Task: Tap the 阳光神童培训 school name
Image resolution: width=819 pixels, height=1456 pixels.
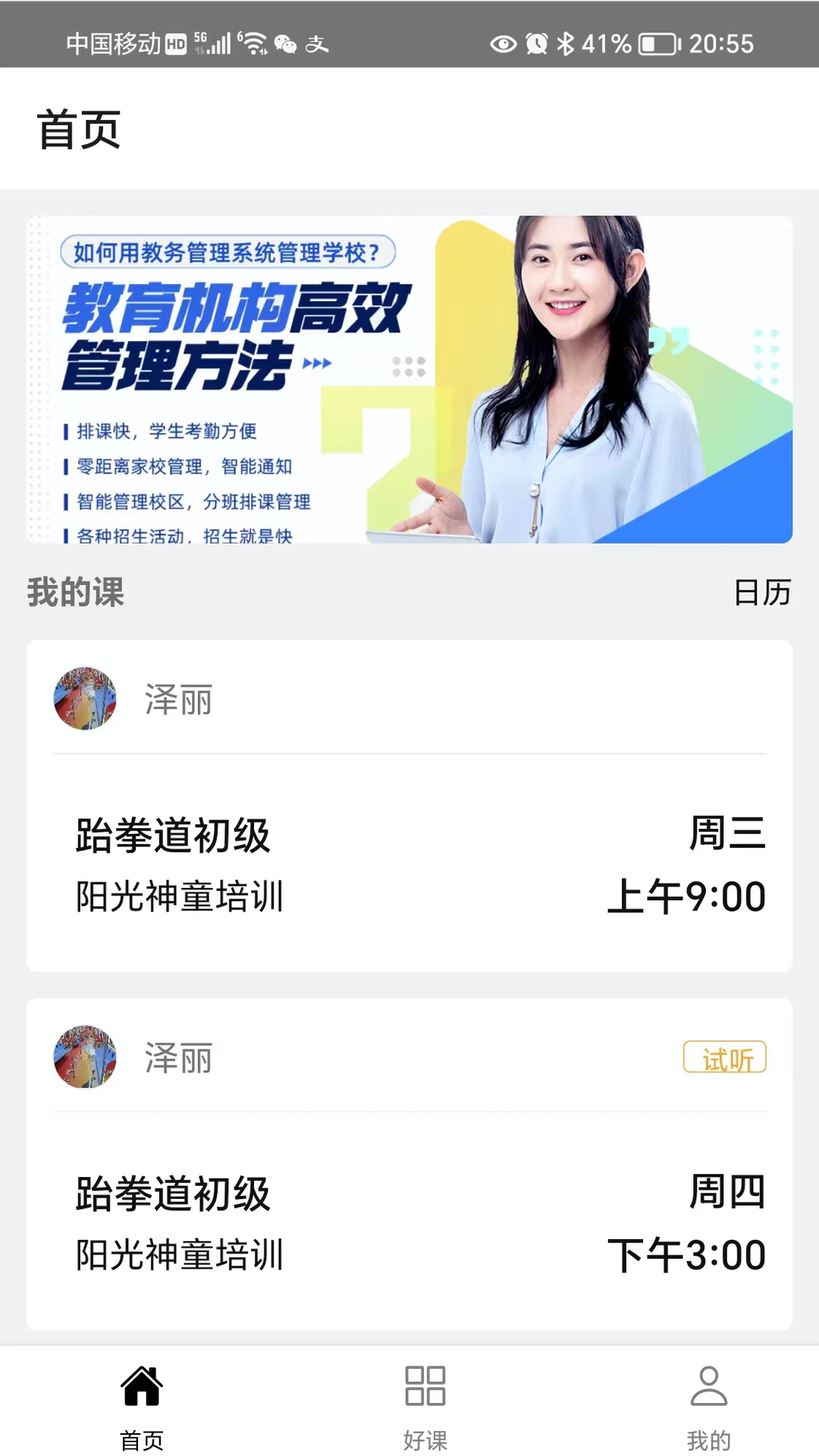Action: pos(178,896)
